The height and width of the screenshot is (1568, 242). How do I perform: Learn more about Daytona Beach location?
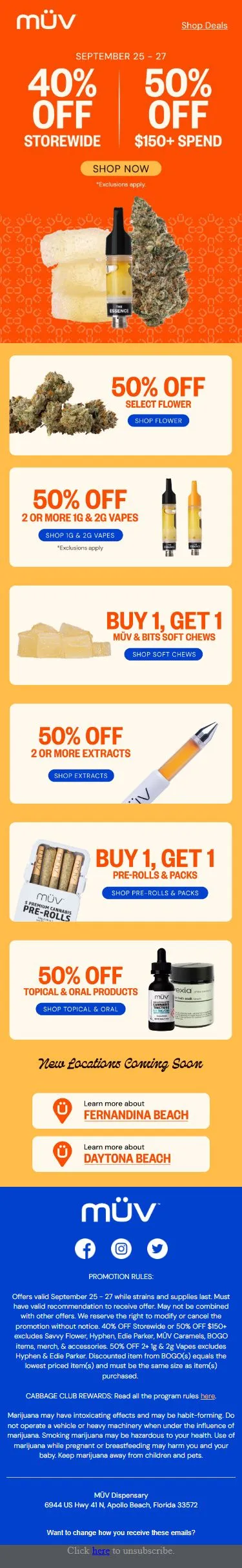click(x=121, y=1153)
